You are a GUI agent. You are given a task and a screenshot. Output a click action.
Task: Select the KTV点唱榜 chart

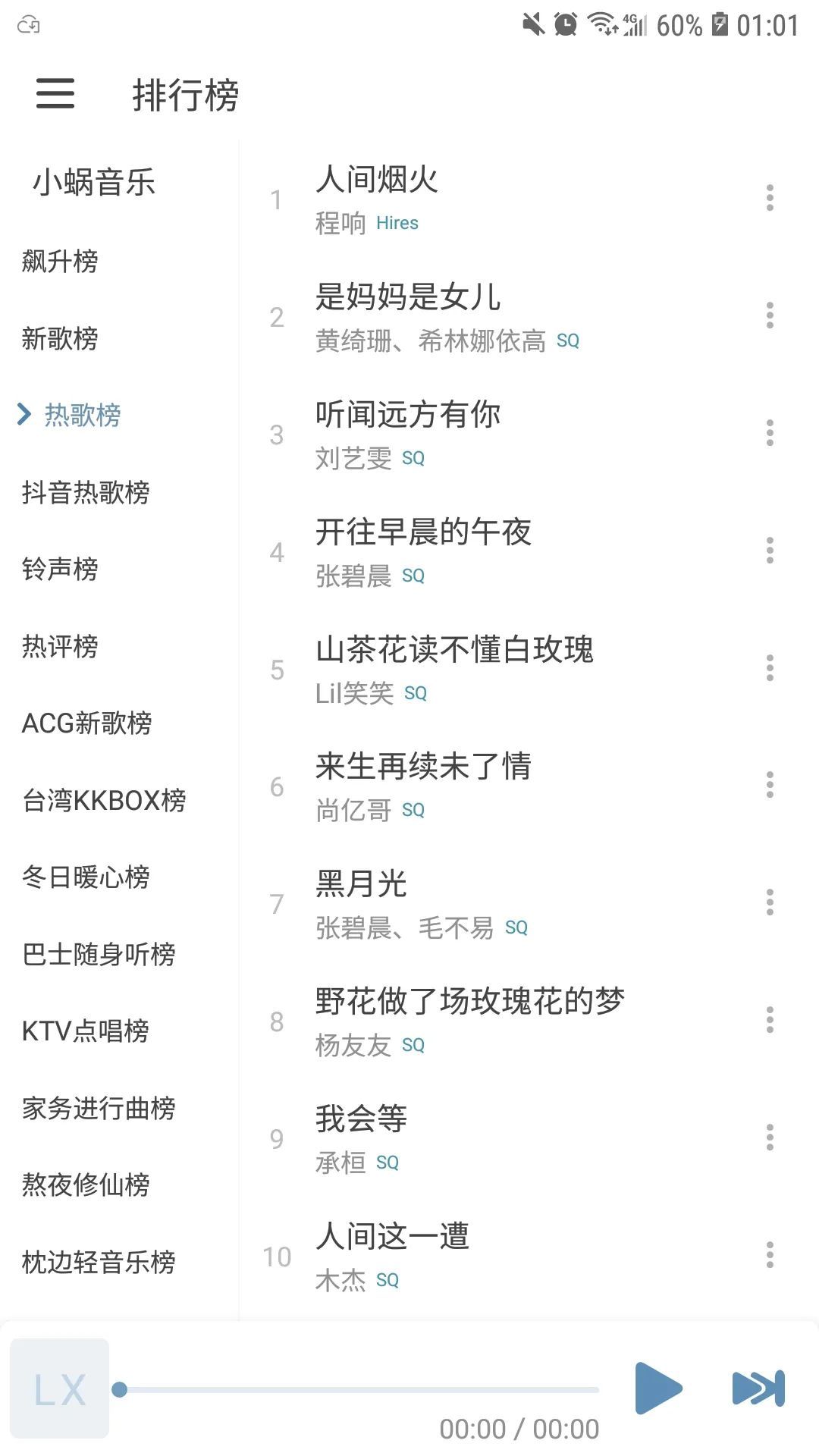coord(86,1031)
